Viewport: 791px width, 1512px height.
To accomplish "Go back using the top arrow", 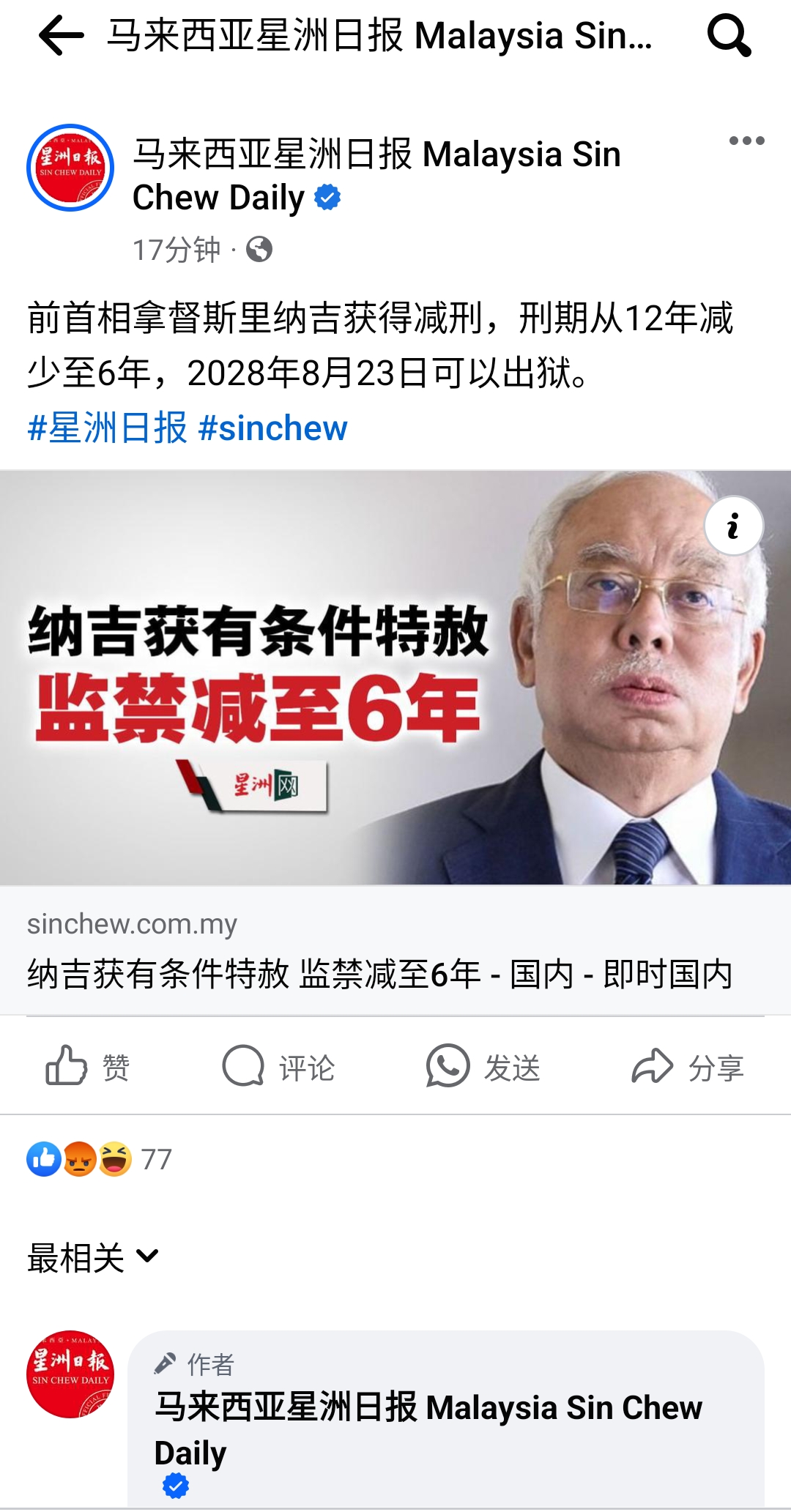I will [61, 36].
